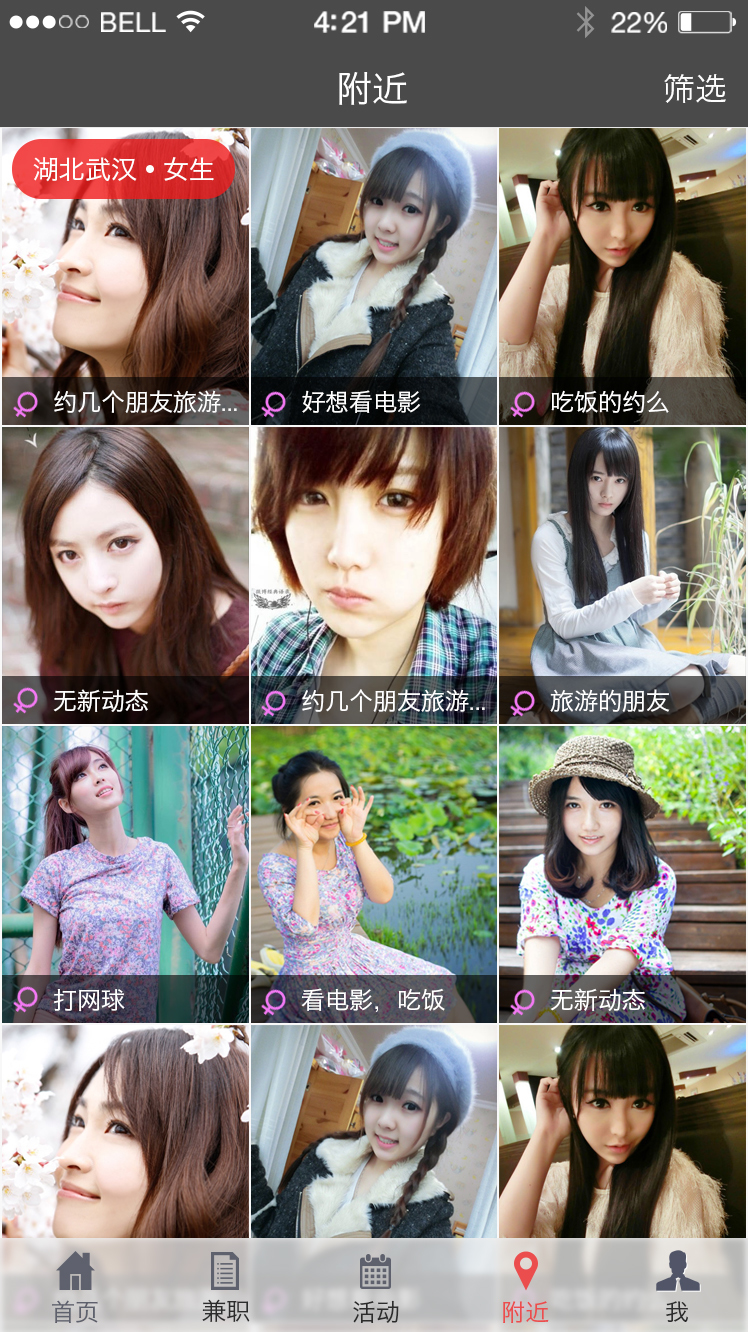
Task: Tap the 湖北武汉 • 女生 location chip
Action: (x=123, y=169)
